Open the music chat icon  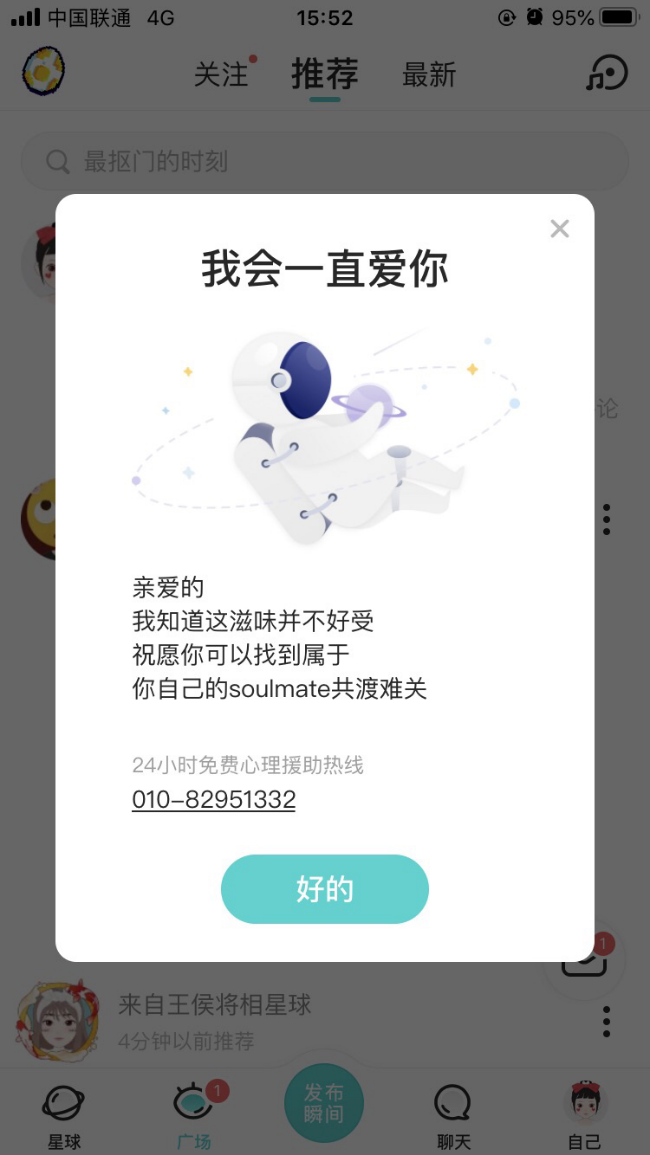(x=606, y=73)
